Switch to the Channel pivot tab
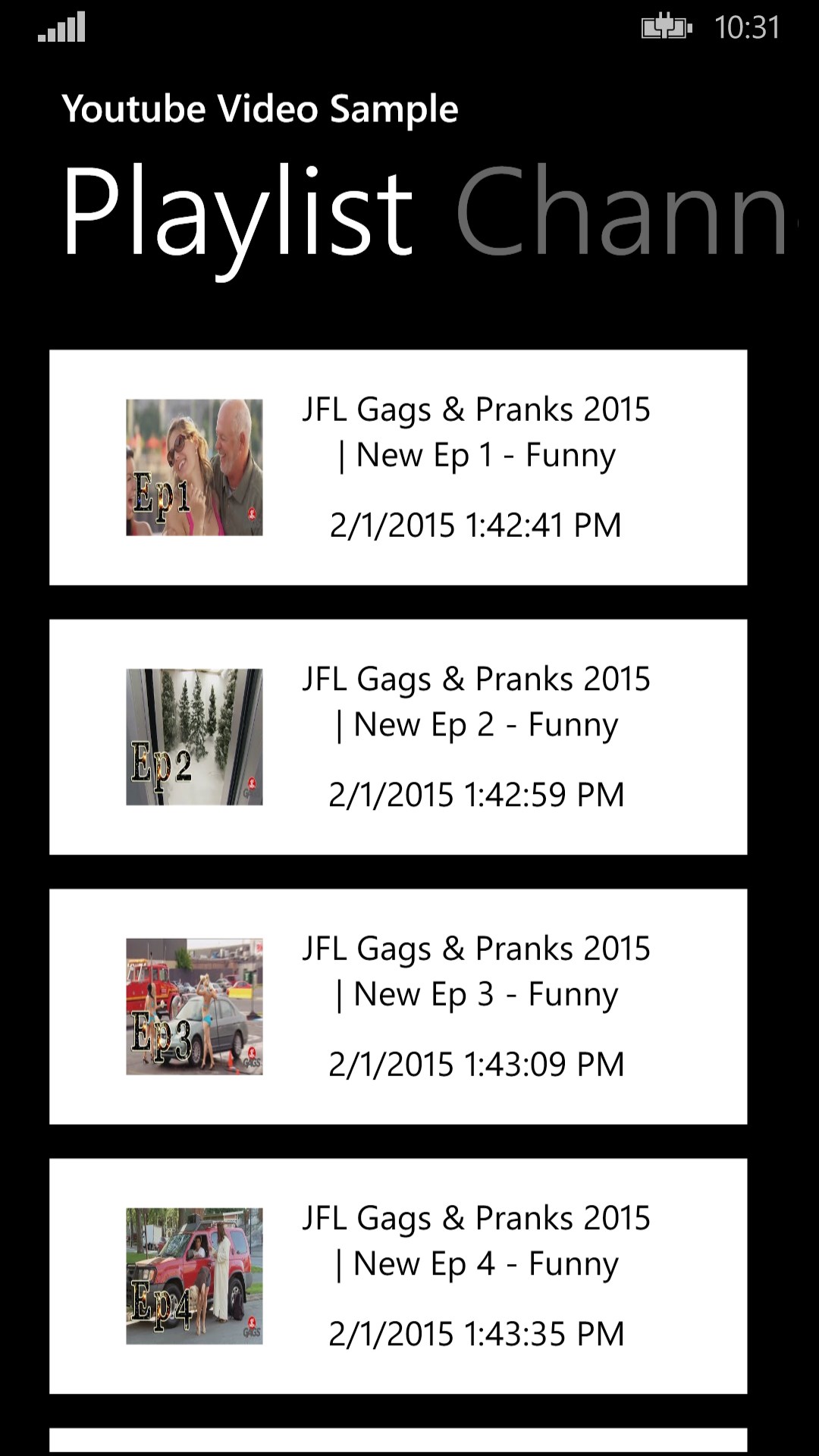 [622, 212]
